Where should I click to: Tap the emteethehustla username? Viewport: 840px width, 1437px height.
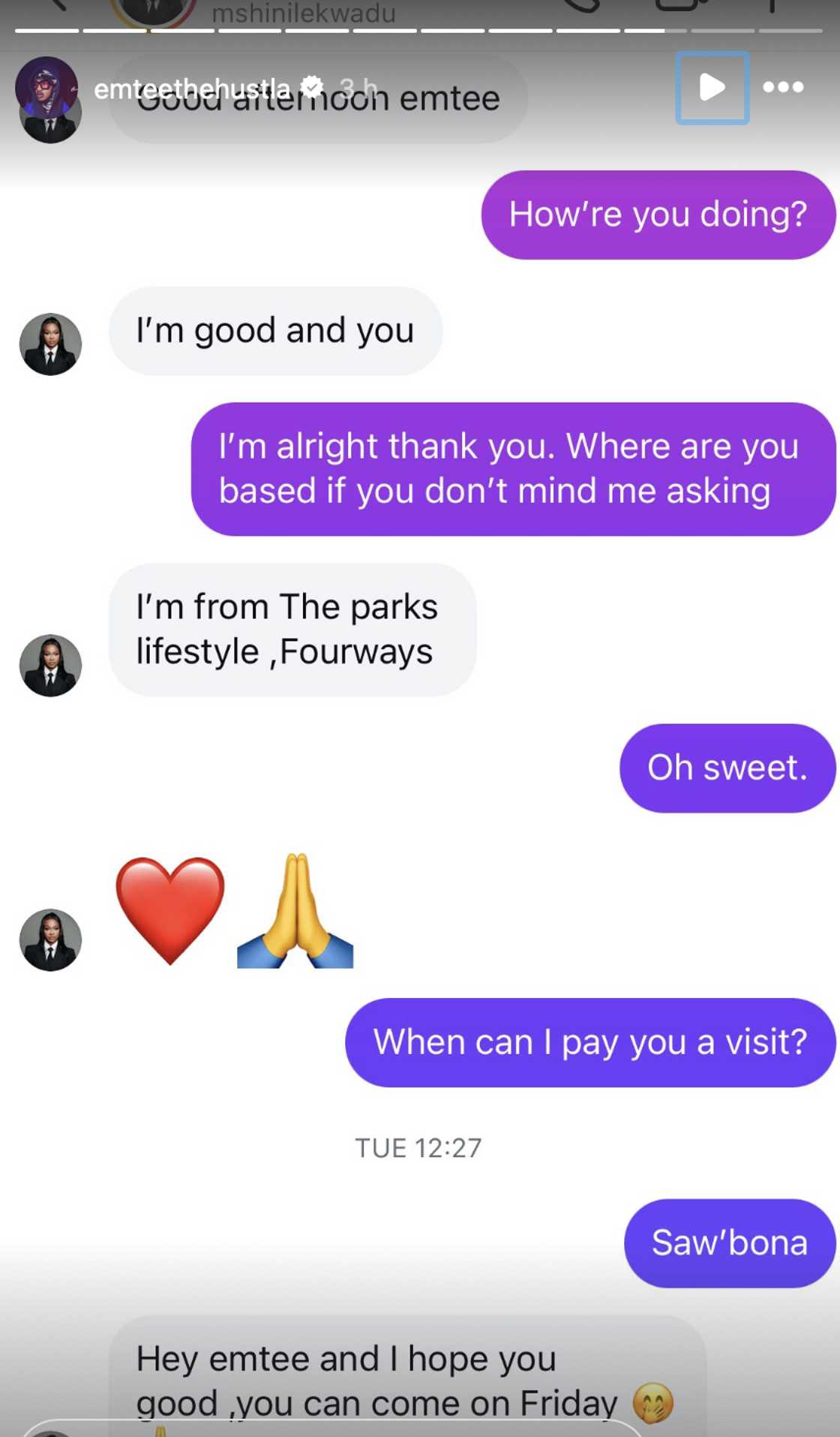pyautogui.click(x=192, y=89)
